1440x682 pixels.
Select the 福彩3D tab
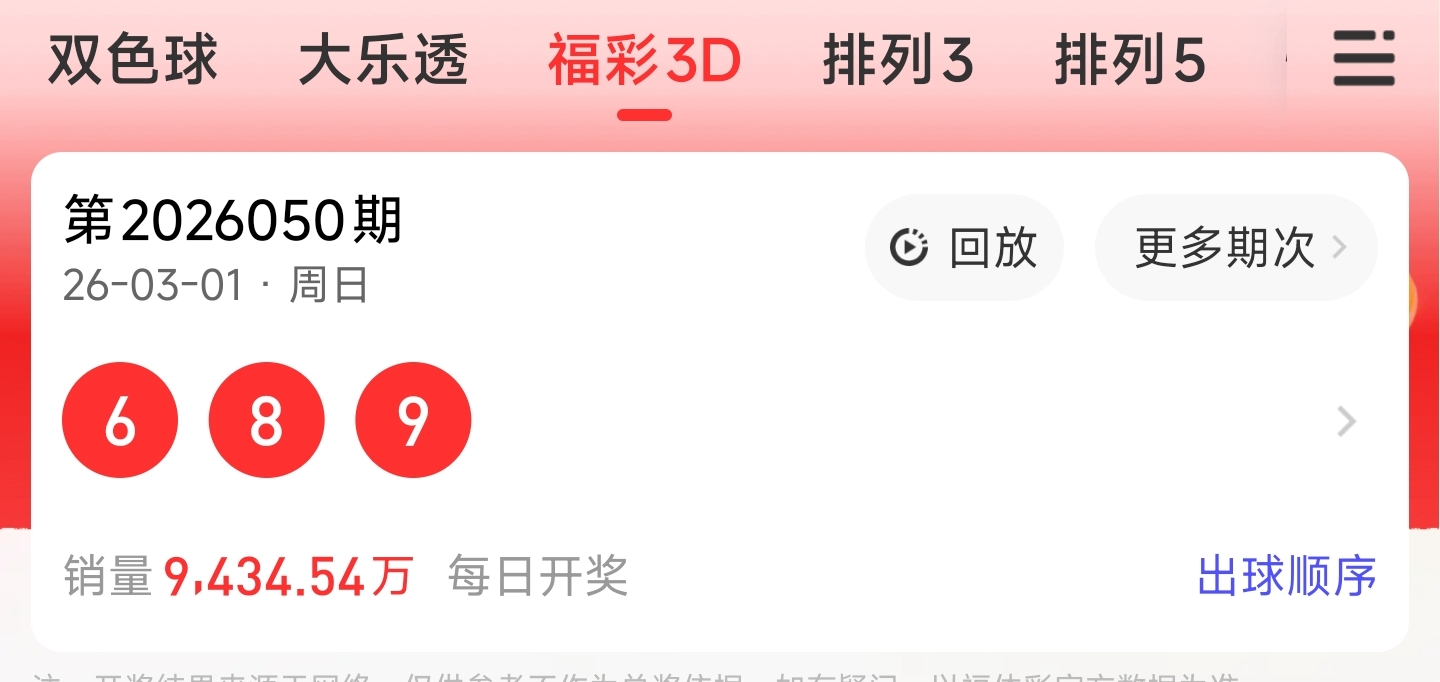pos(644,62)
